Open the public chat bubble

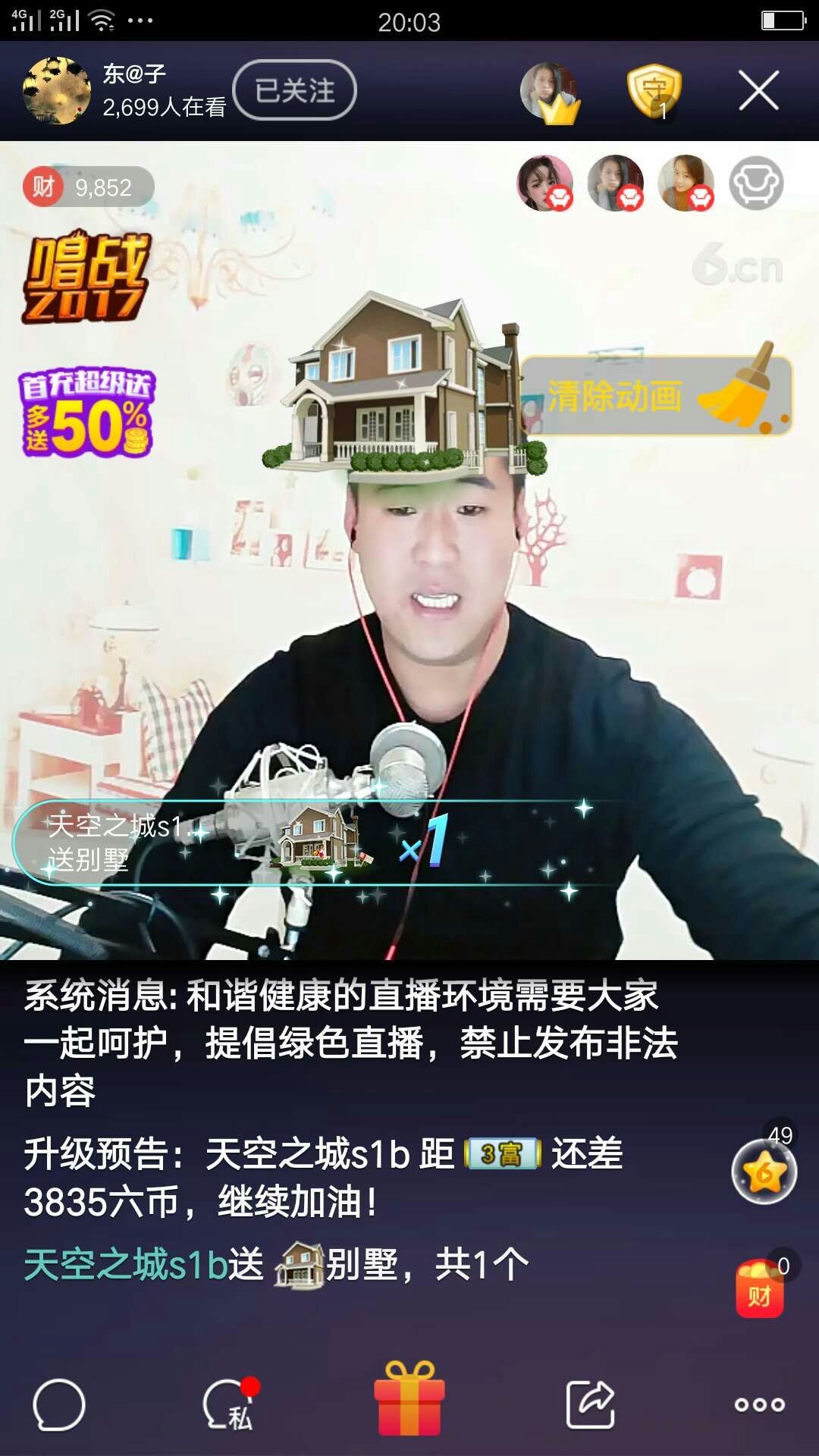tap(59, 1404)
